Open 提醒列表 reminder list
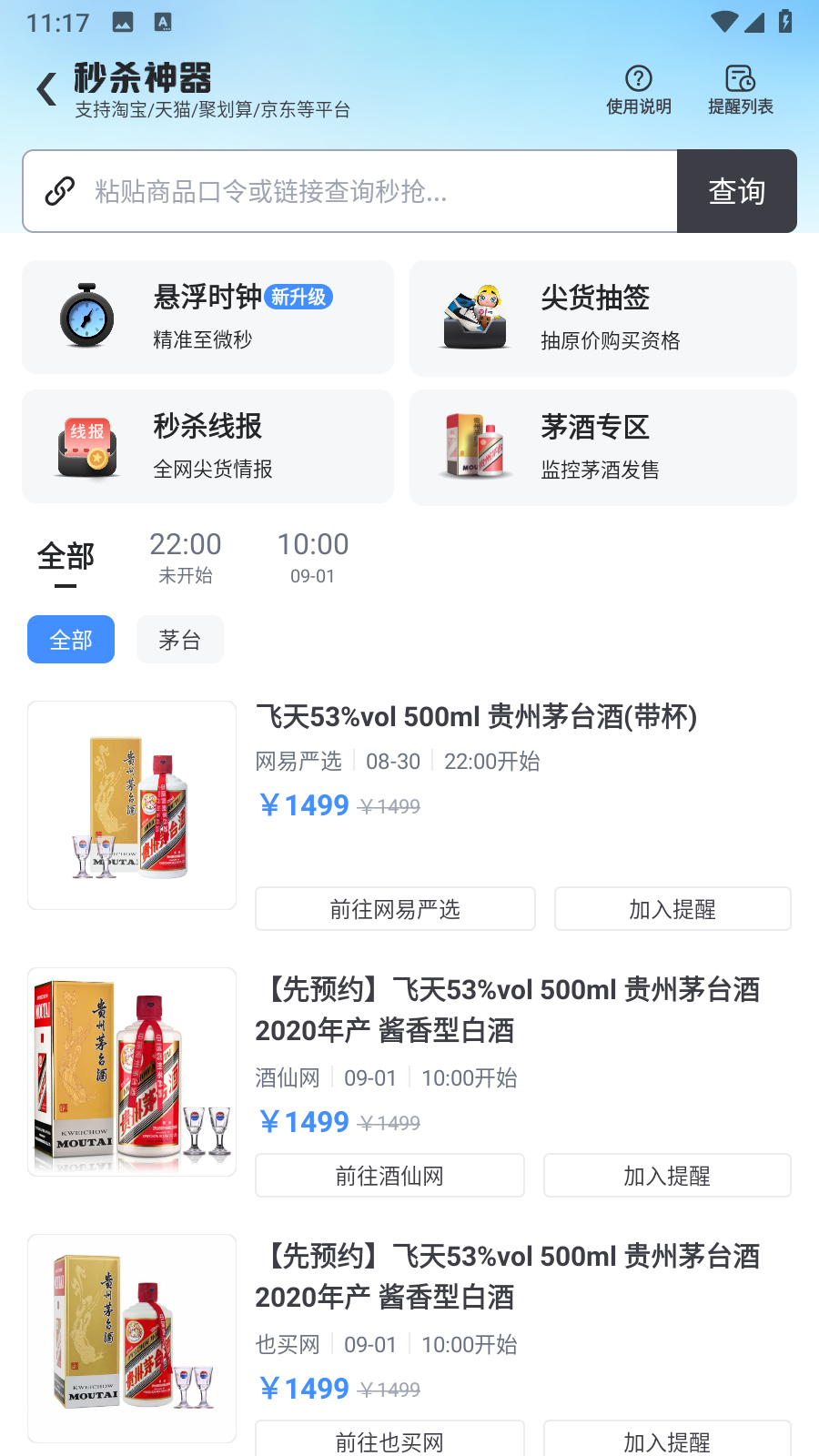819x1456 pixels. (741, 90)
